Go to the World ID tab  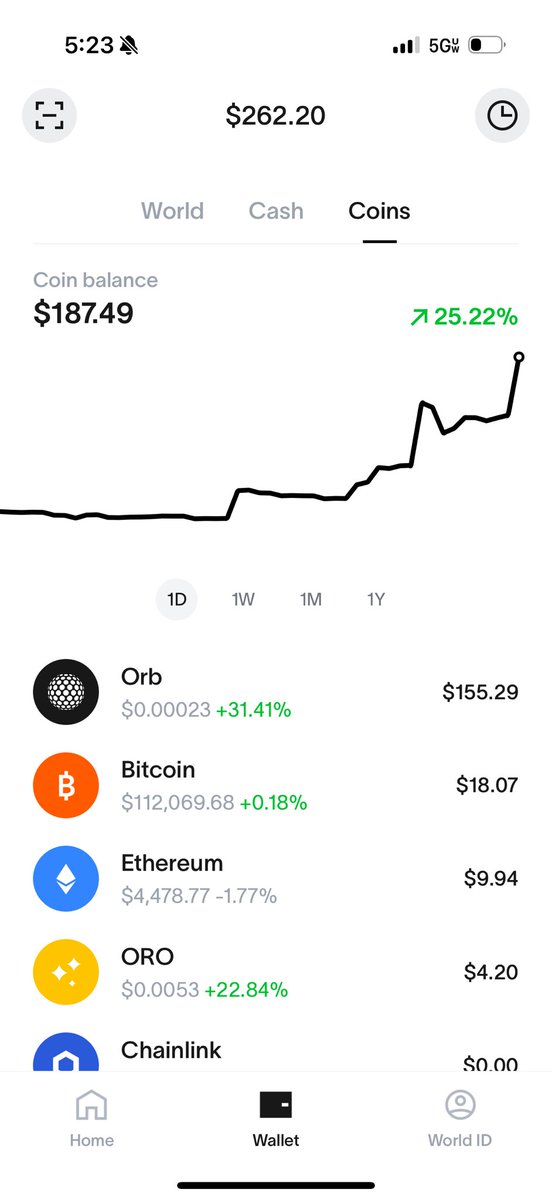pos(460,1118)
